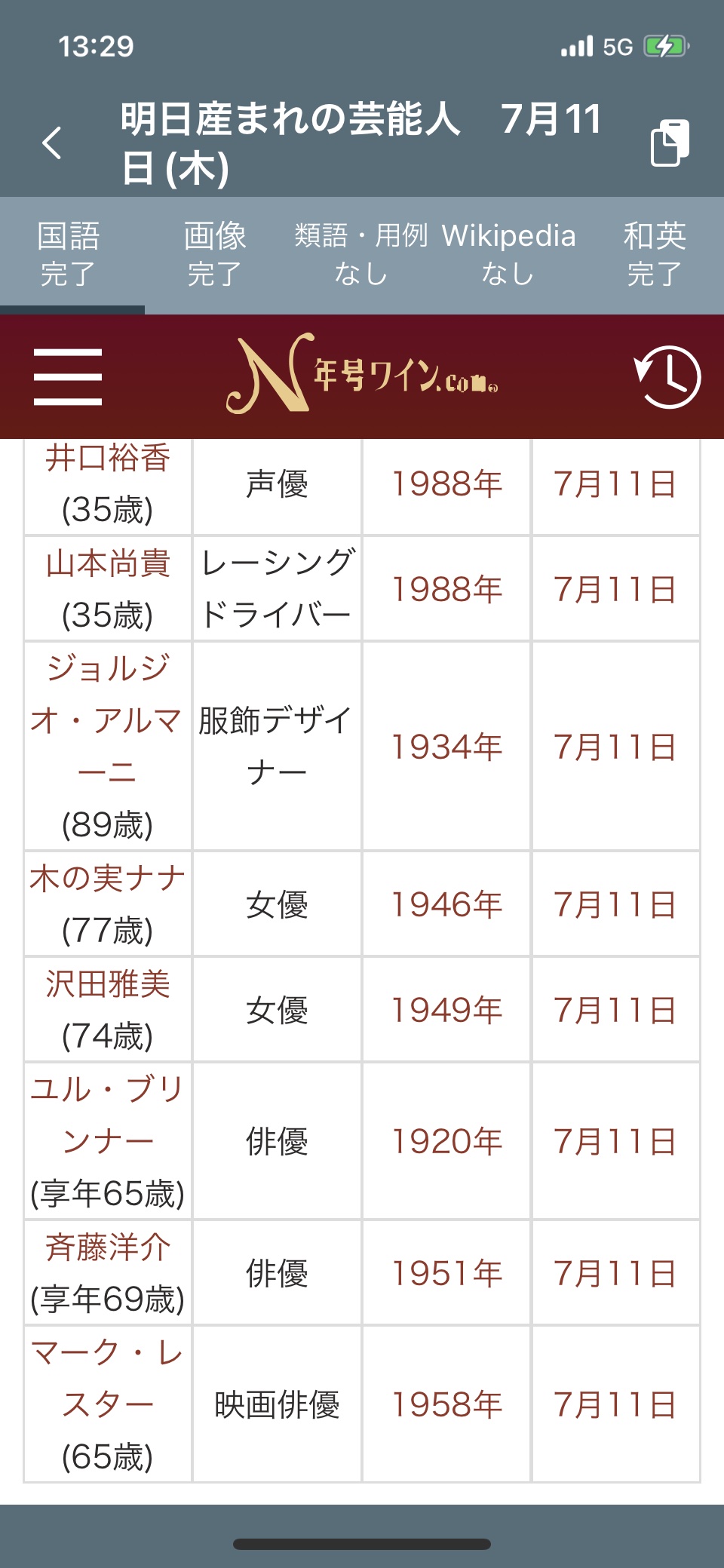The image size is (724, 1568).
Task: Select the 斉藤洋介 link
Action: pyautogui.click(x=108, y=1247)
